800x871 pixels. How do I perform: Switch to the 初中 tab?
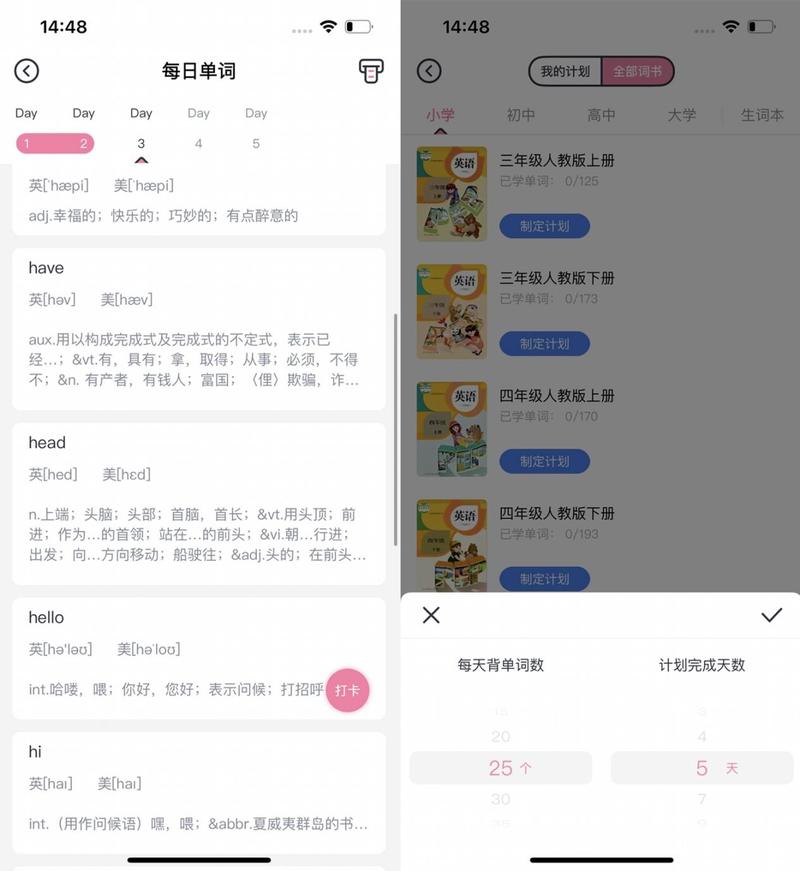click(x=521, y=116)
